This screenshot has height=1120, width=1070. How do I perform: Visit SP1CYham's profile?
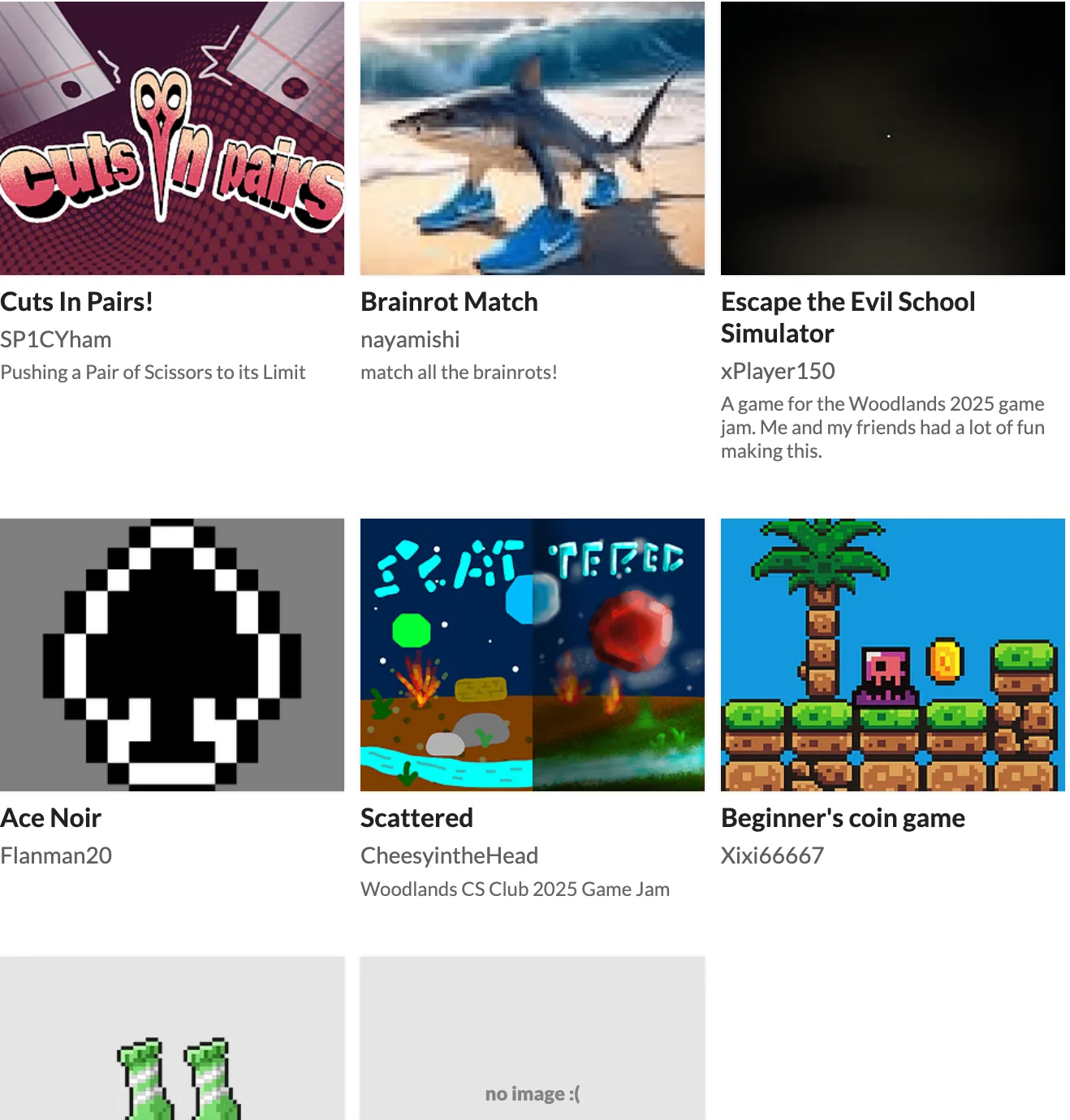(x=56, y=338)
